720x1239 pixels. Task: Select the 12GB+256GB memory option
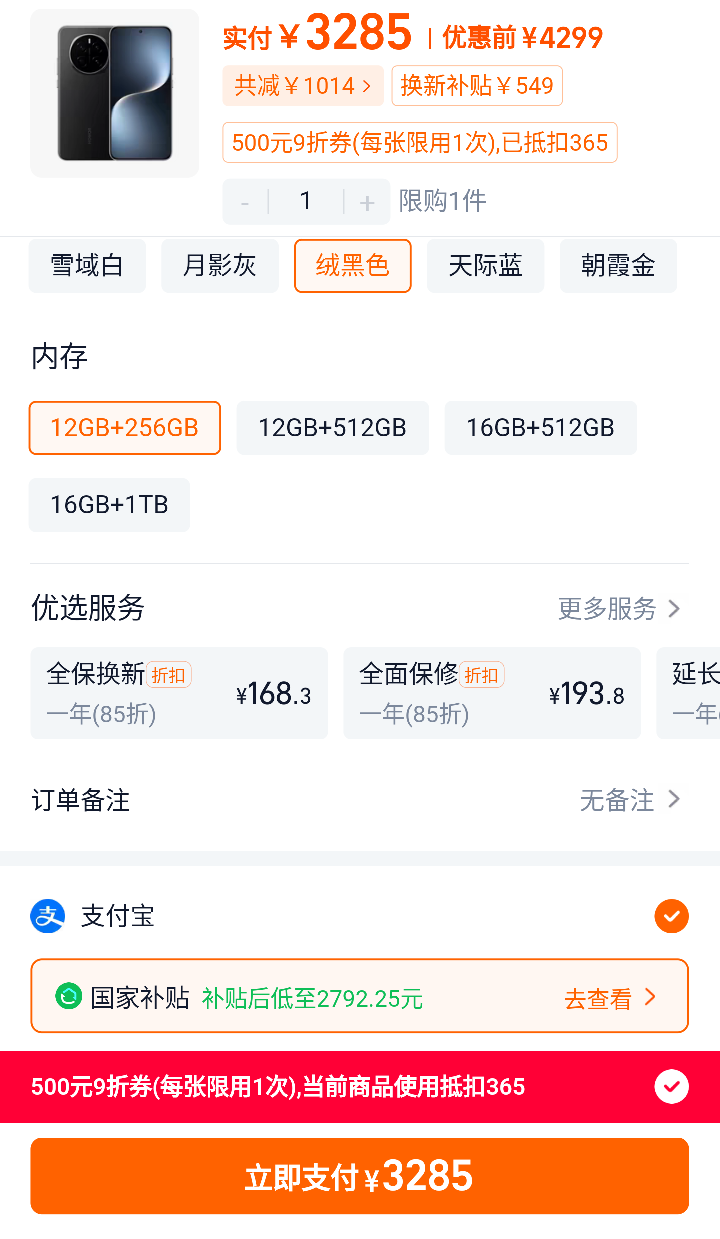[x=125, y=428]
